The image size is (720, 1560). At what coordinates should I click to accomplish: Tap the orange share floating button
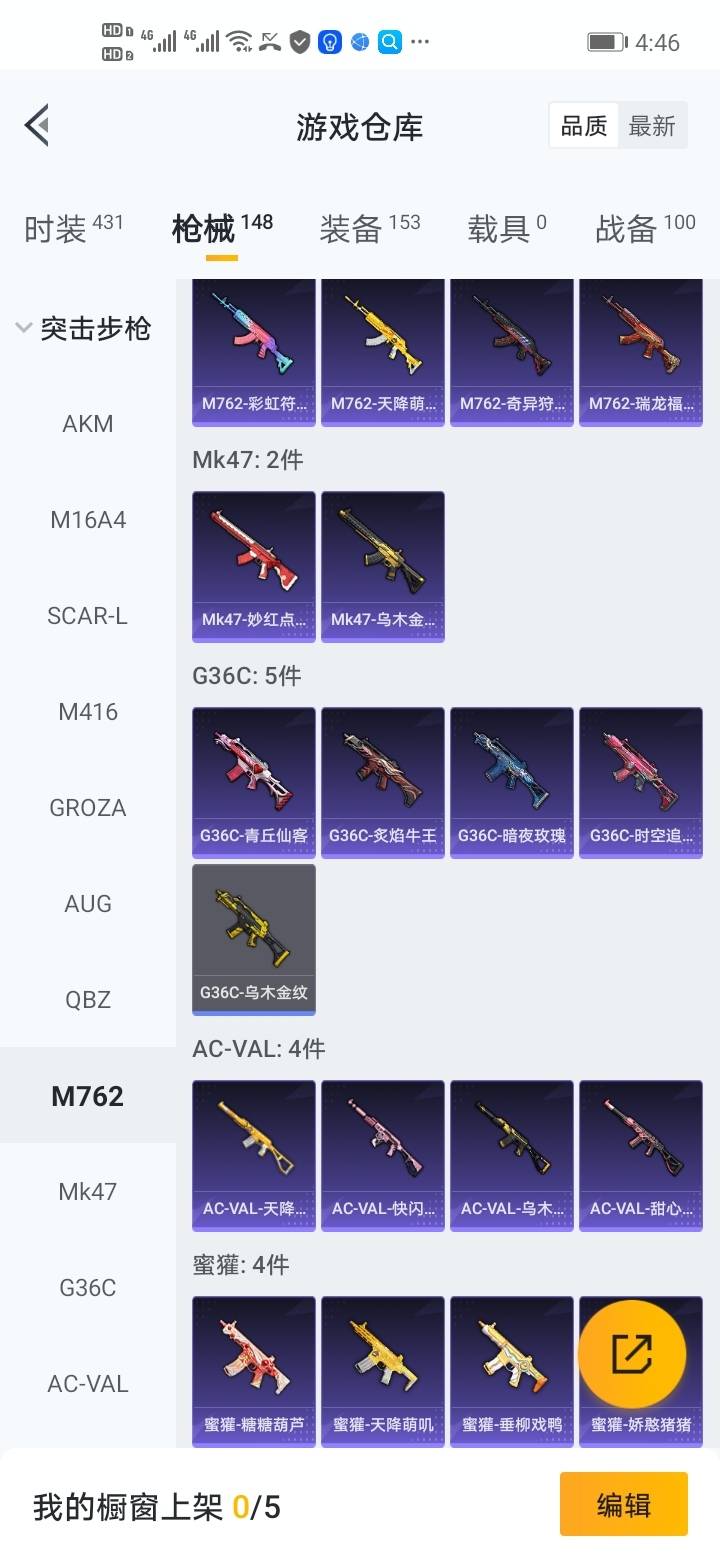click(x=632, y=1354)
